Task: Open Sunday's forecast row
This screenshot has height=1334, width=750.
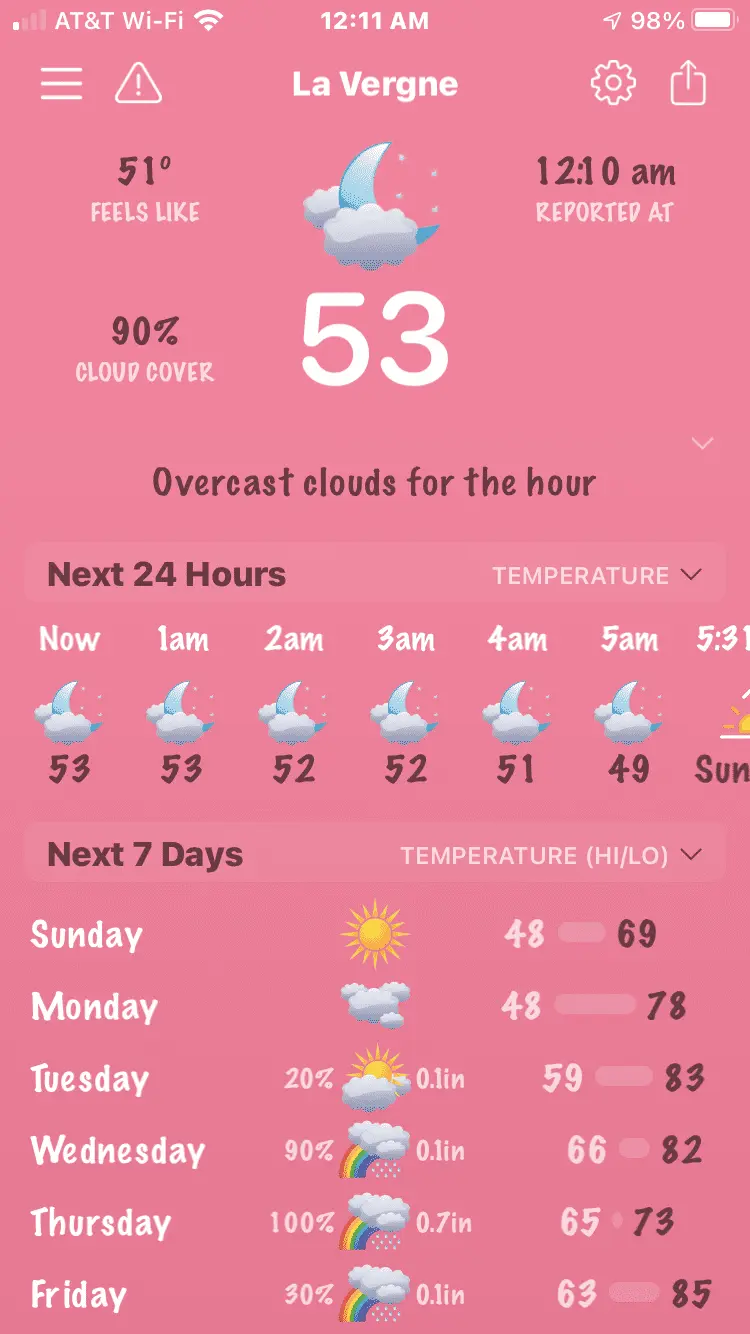Action: tap(375, 935)
